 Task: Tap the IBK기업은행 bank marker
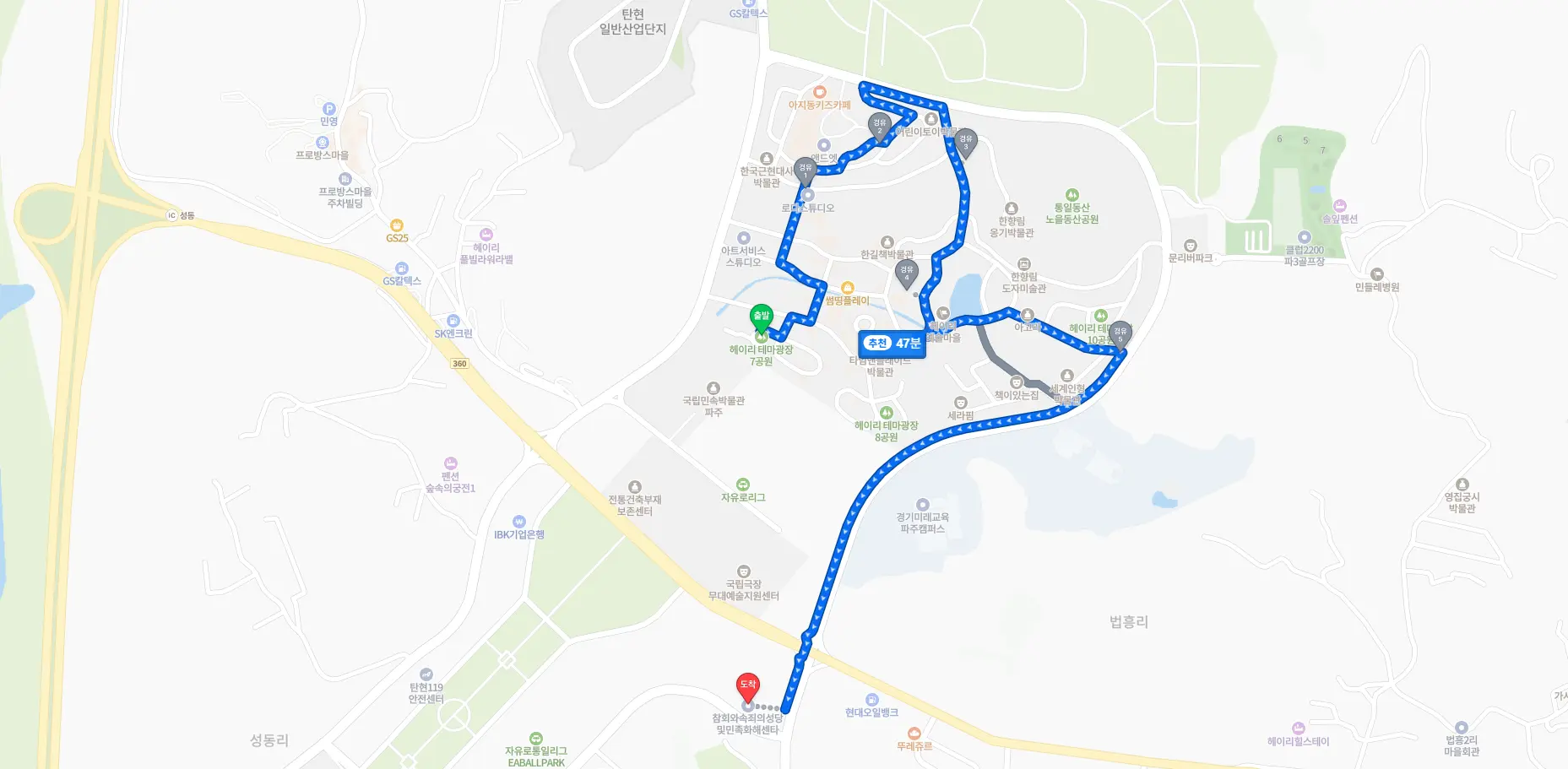click(519, 523)
